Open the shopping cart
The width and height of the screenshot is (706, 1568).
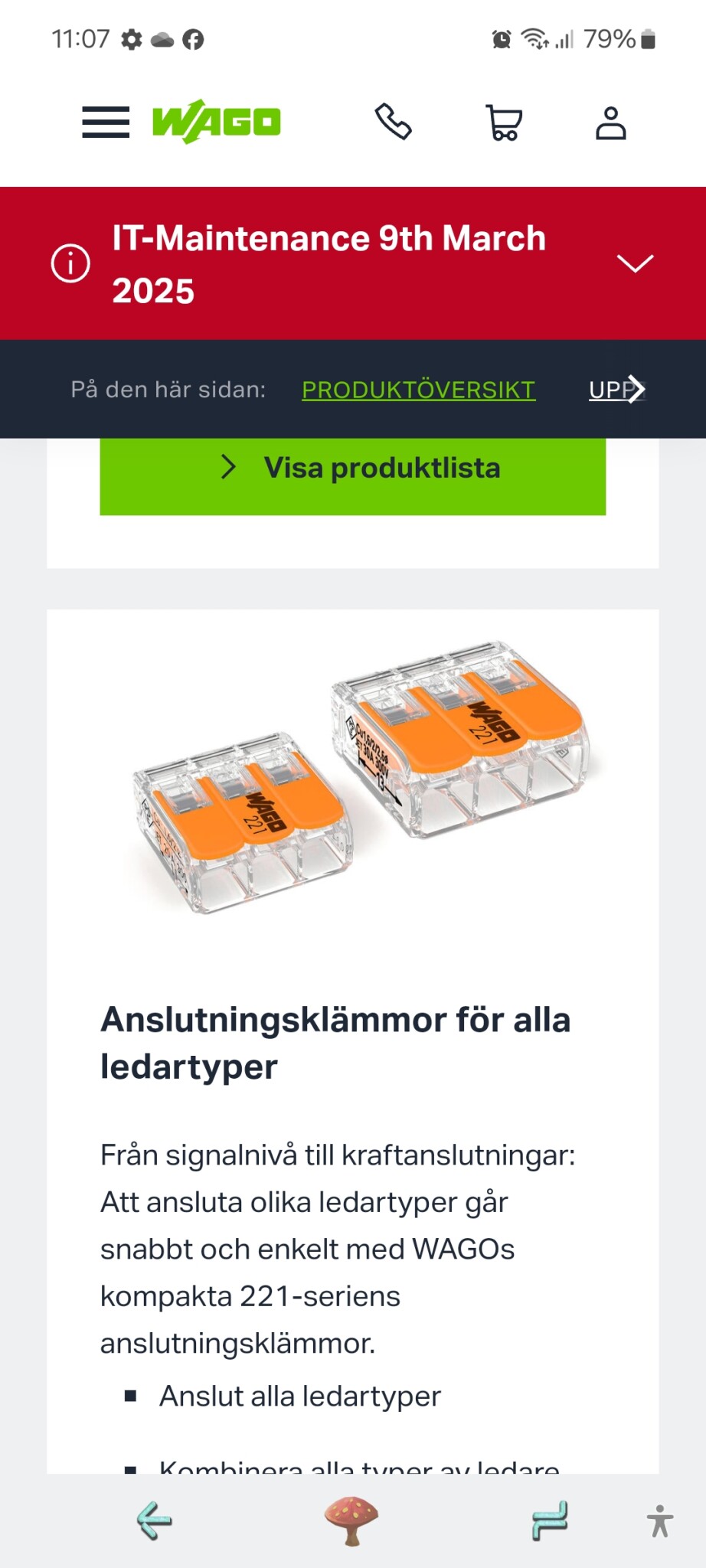[504, 122]
